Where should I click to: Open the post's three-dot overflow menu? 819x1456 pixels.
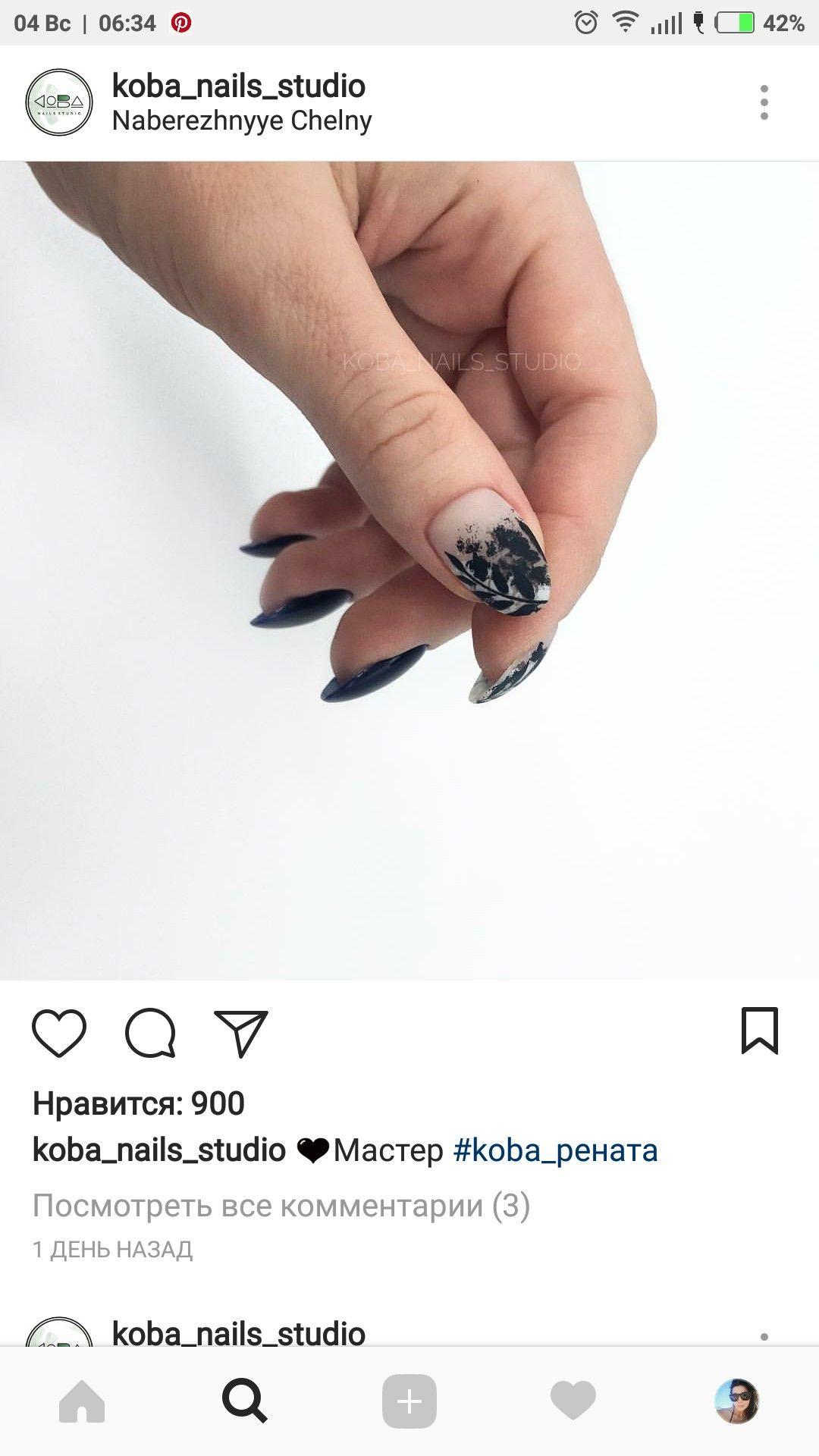click(x=764, y=102)
